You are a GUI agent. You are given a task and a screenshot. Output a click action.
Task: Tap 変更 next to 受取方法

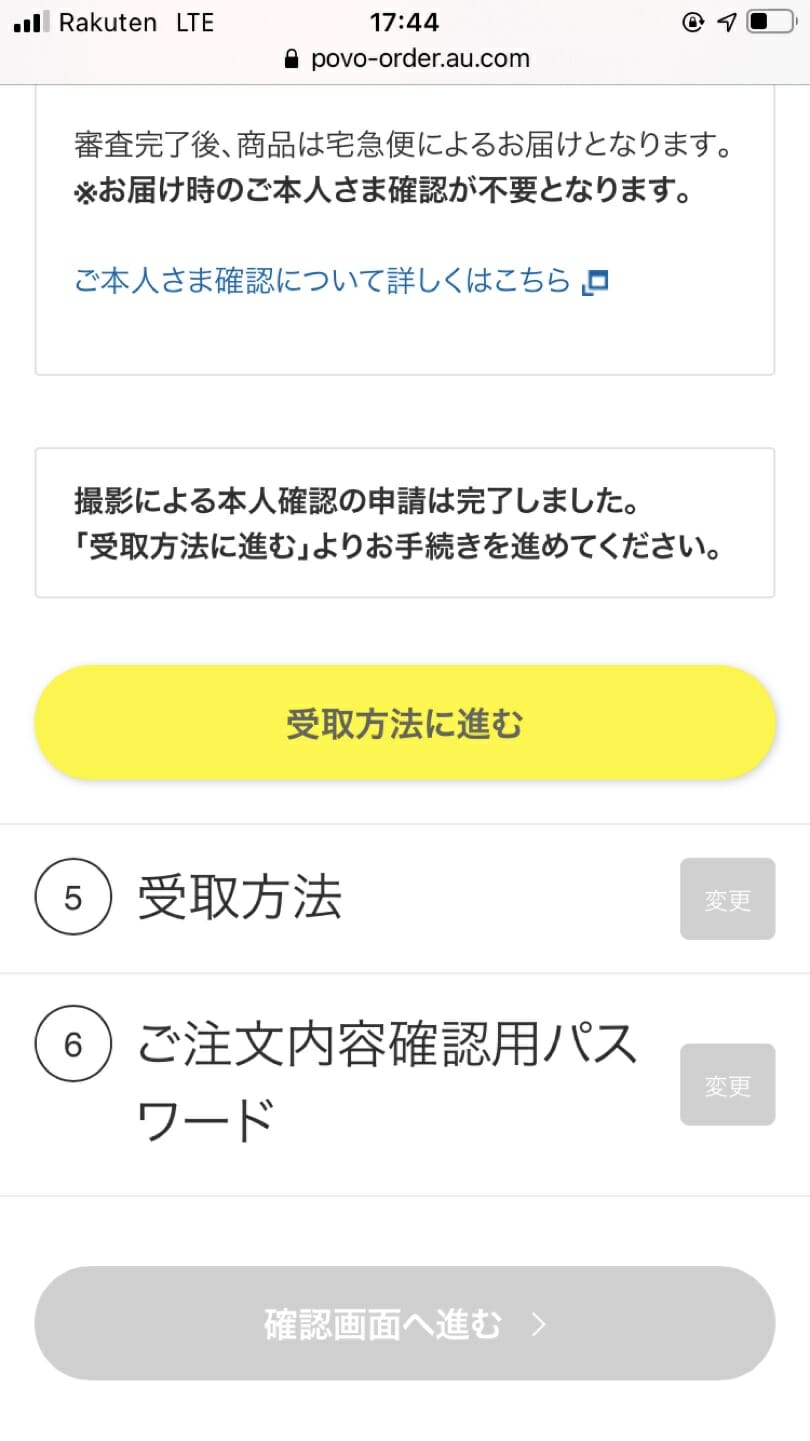(727, 899)
